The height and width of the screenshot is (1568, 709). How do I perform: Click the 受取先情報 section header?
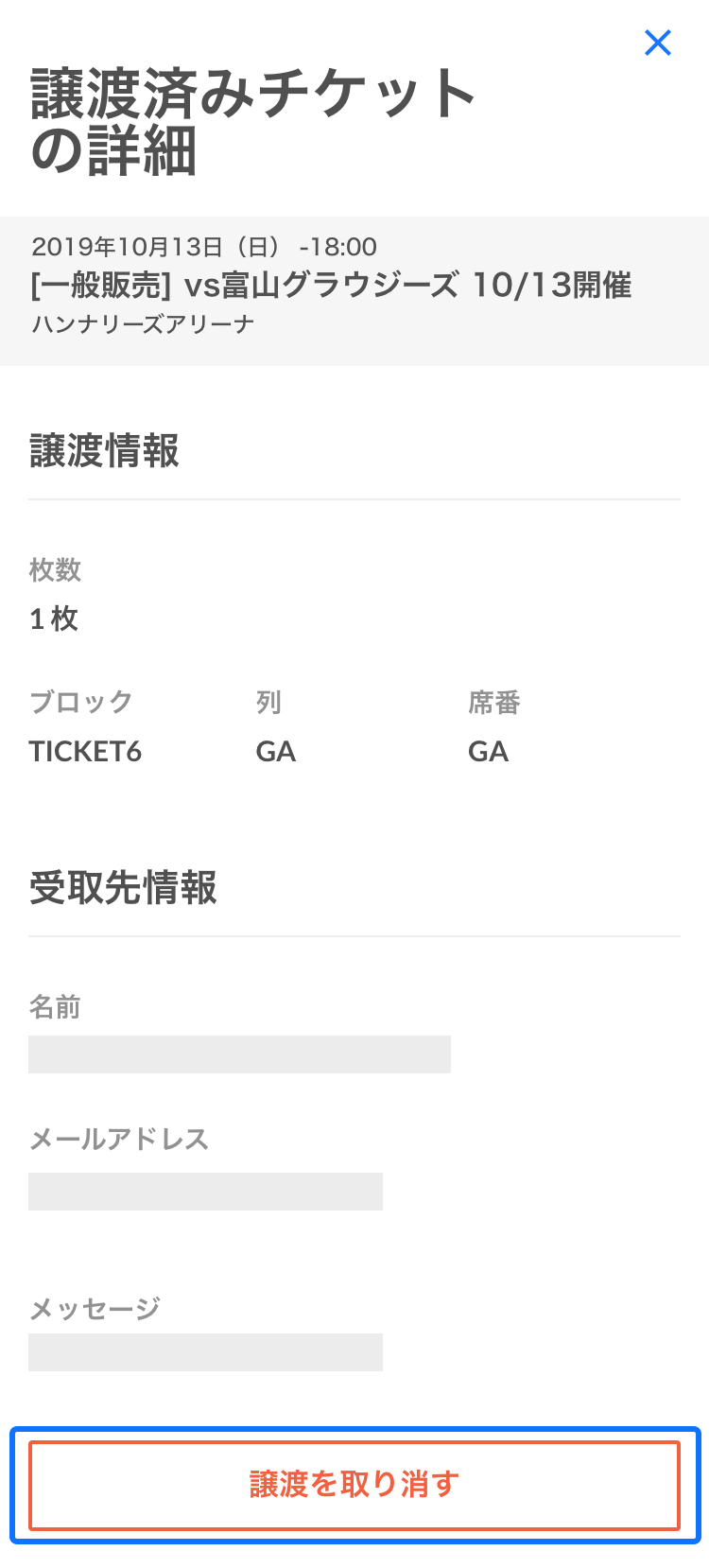click(x=121, y=889)
